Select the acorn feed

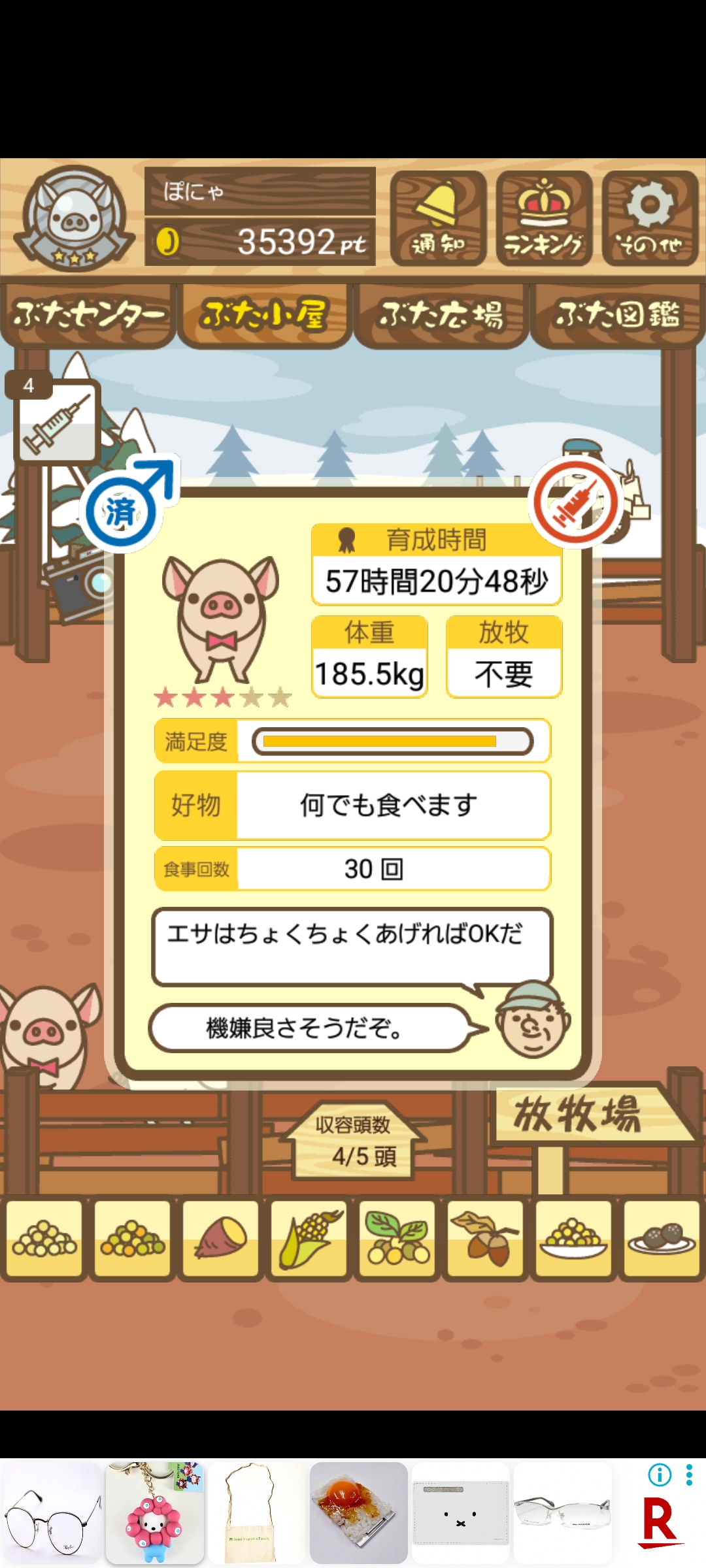pos(486,1238)
